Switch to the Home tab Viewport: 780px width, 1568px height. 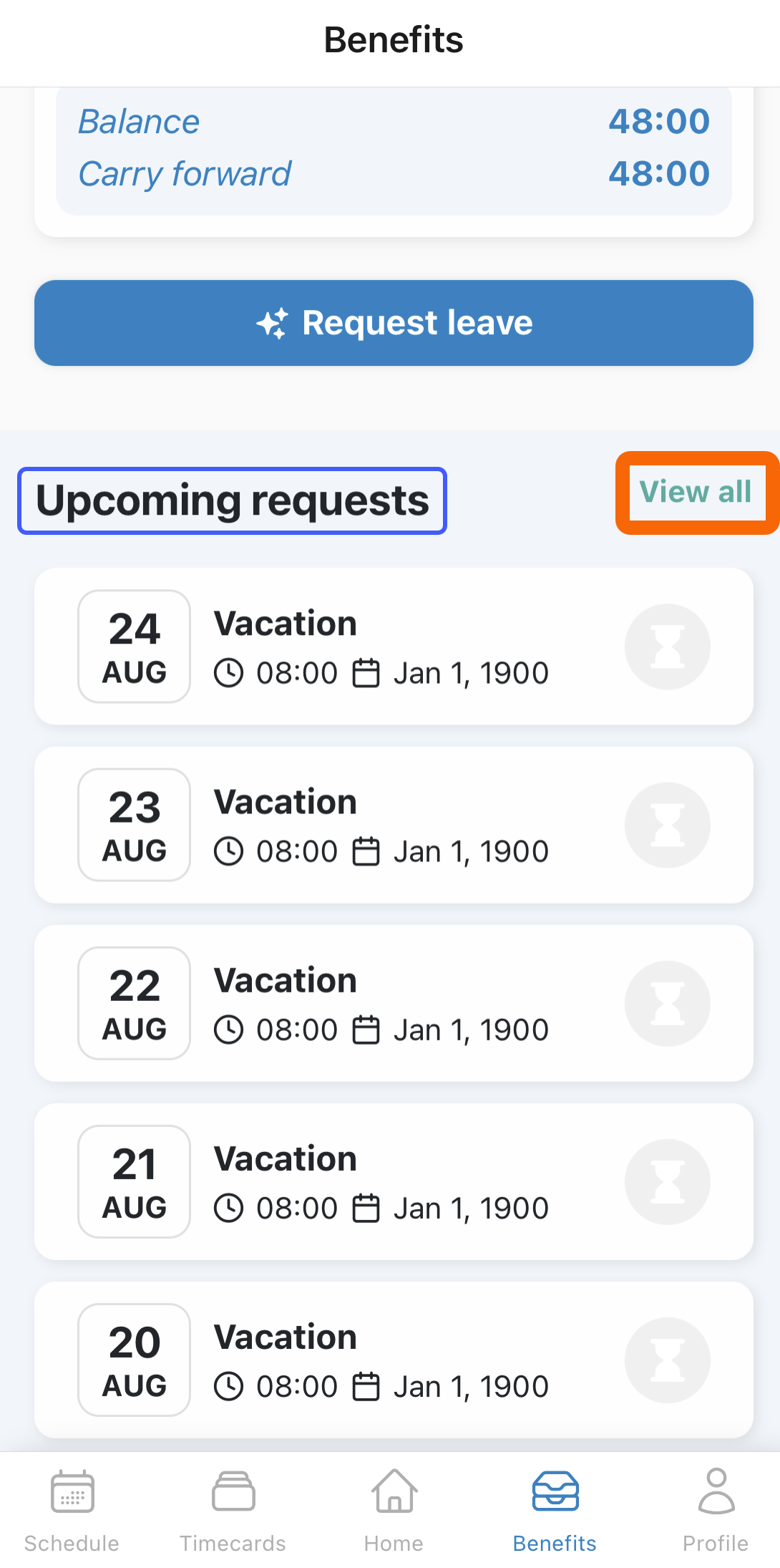[394, 1511]
